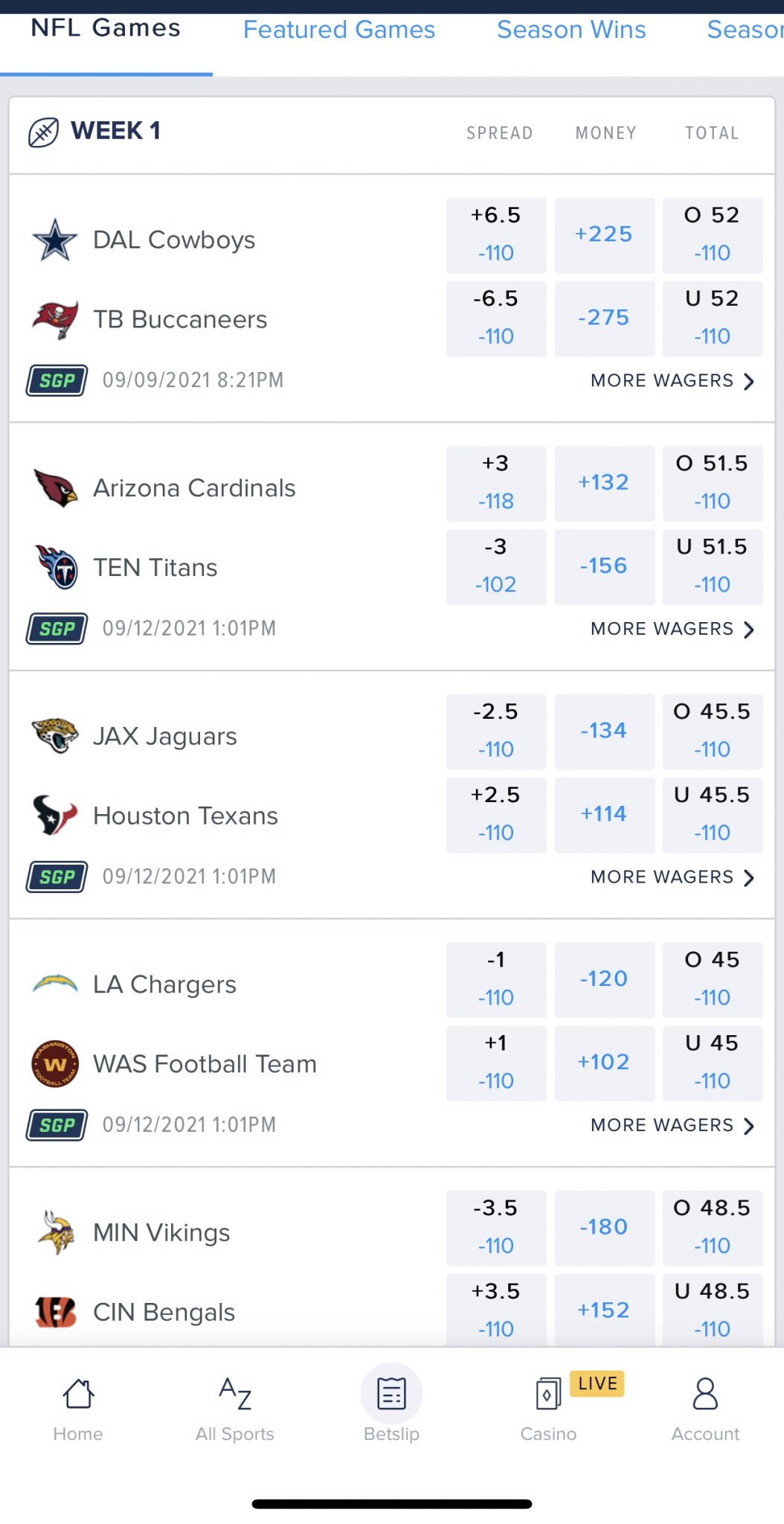Select the Jacksonville Jaguars logo
784x1524 pixels.
pyautogui.click(x=54, y=736)
